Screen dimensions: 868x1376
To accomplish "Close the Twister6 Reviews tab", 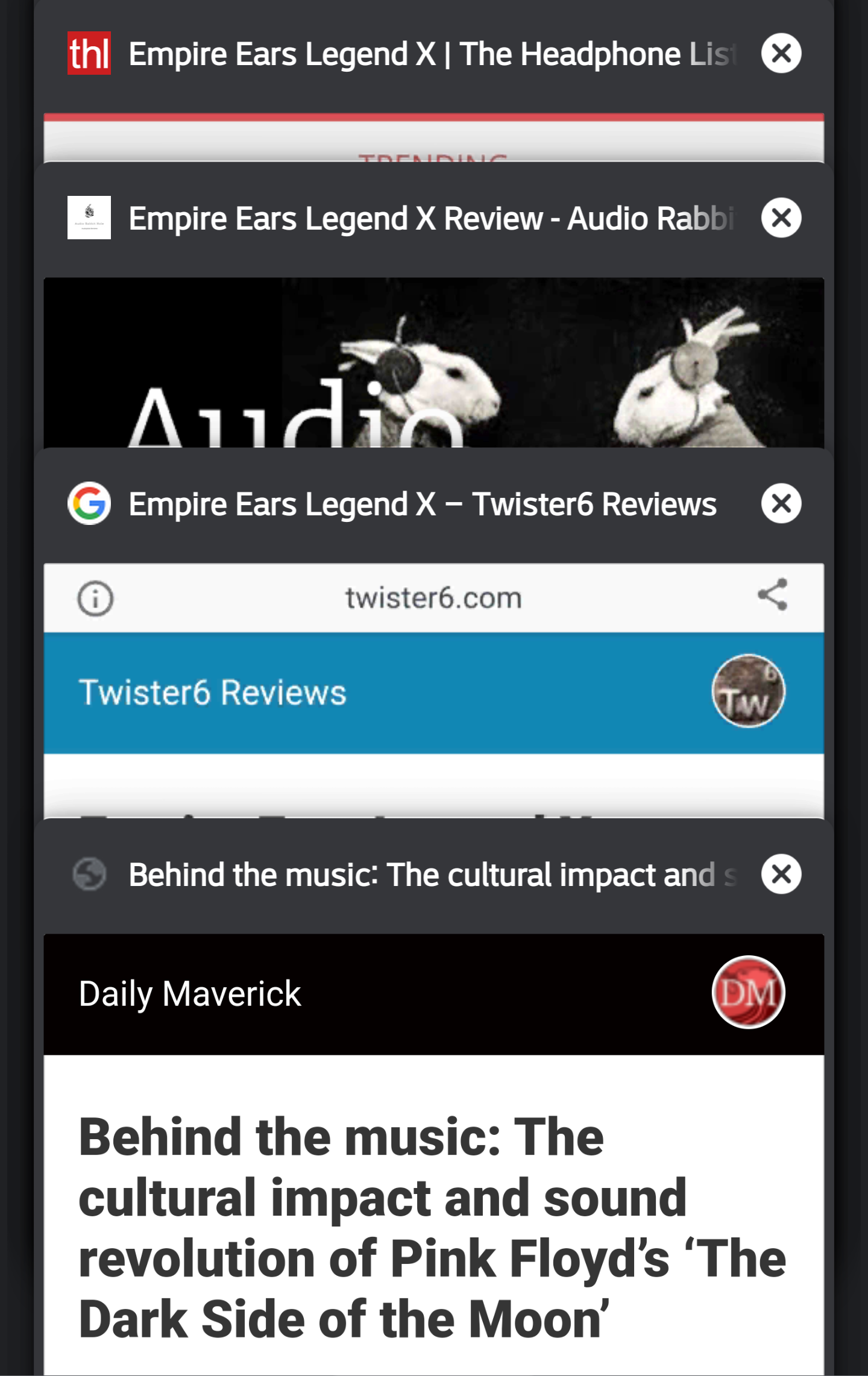I will 781,503.
